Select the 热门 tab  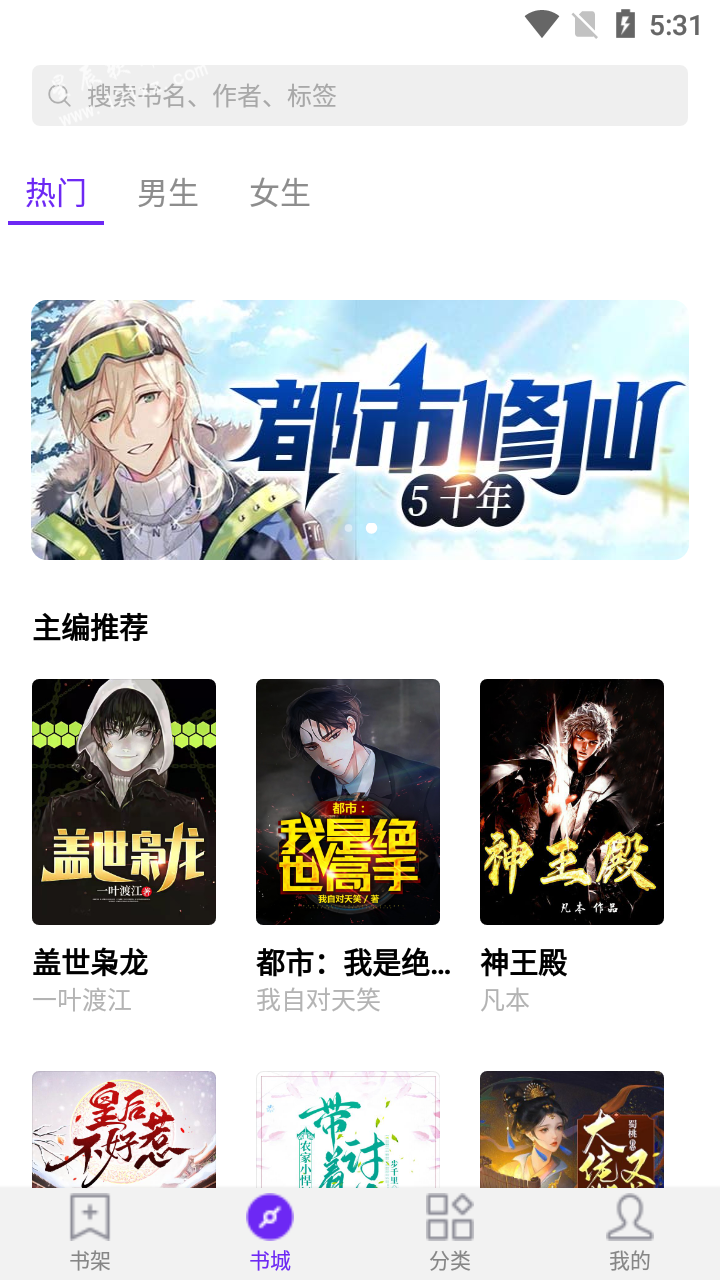(56, 193)
